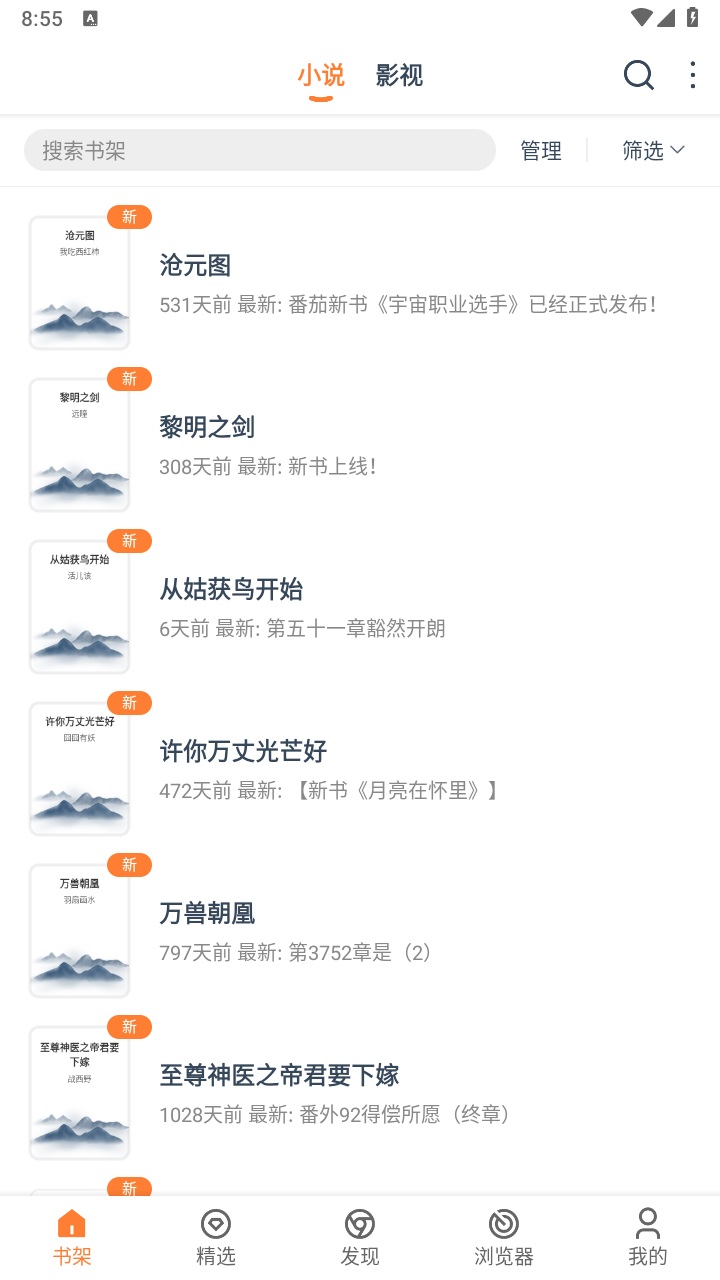Open the novel 黎明之剑
The height and width of the screenshot is (1280, 720).
pos(207,427)
